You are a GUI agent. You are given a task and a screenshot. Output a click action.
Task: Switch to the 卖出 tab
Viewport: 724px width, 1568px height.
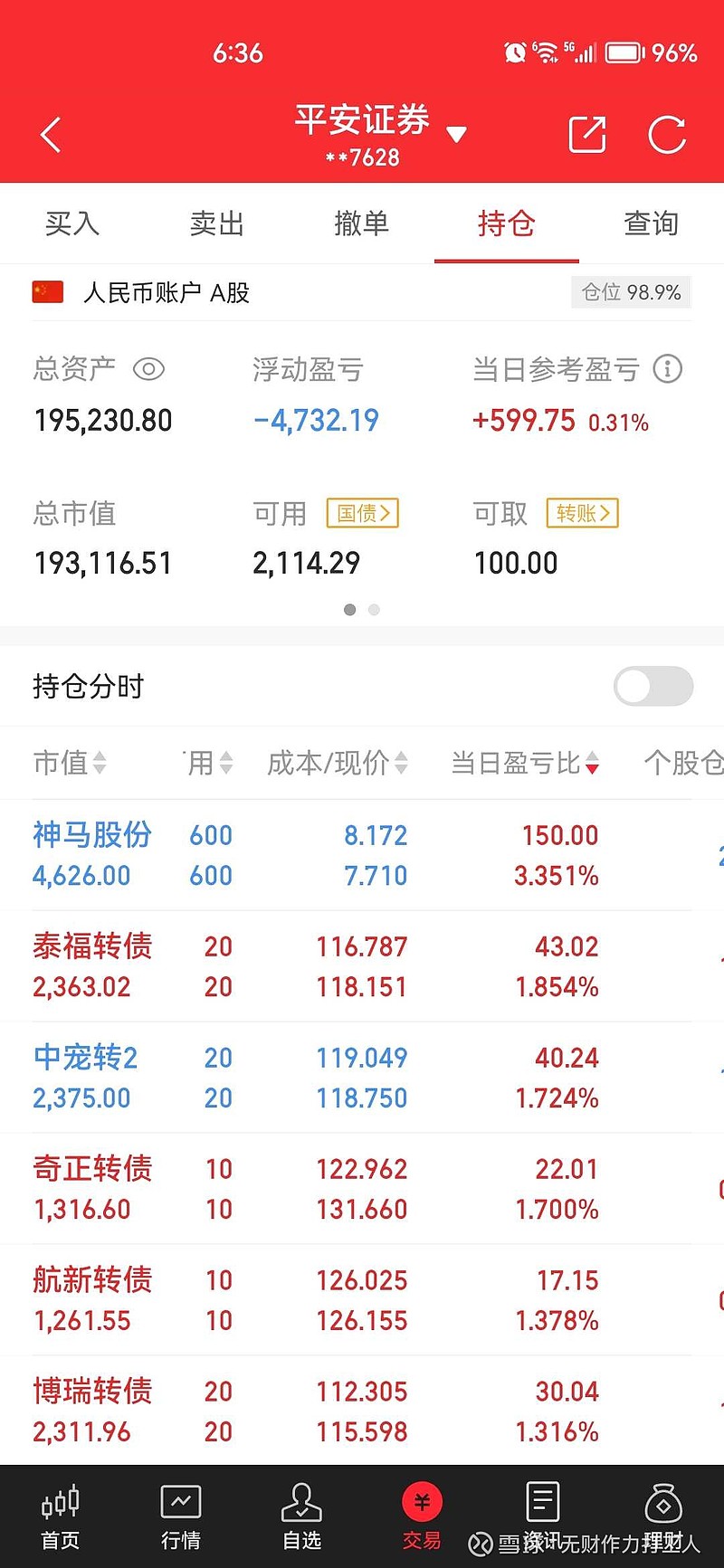[x=216, y=223]
